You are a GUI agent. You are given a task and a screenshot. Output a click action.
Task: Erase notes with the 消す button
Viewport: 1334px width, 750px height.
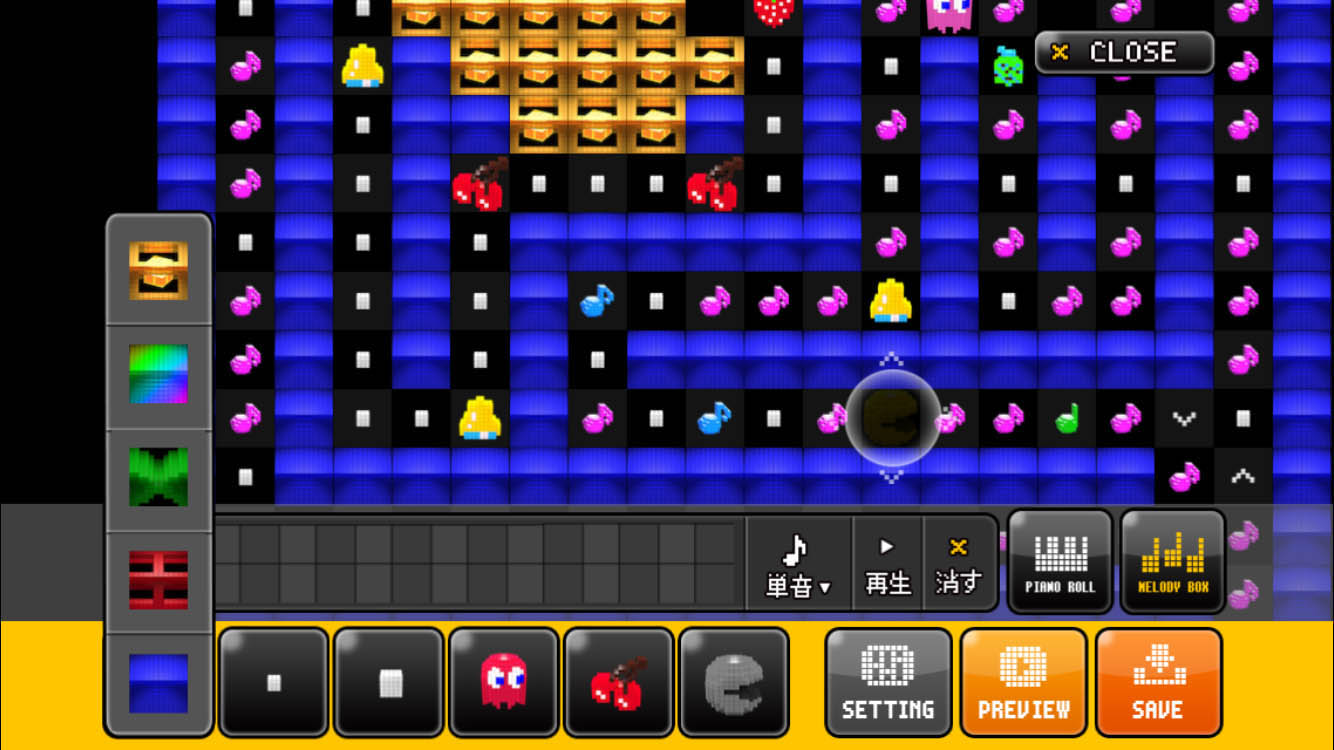click(958, 565)
